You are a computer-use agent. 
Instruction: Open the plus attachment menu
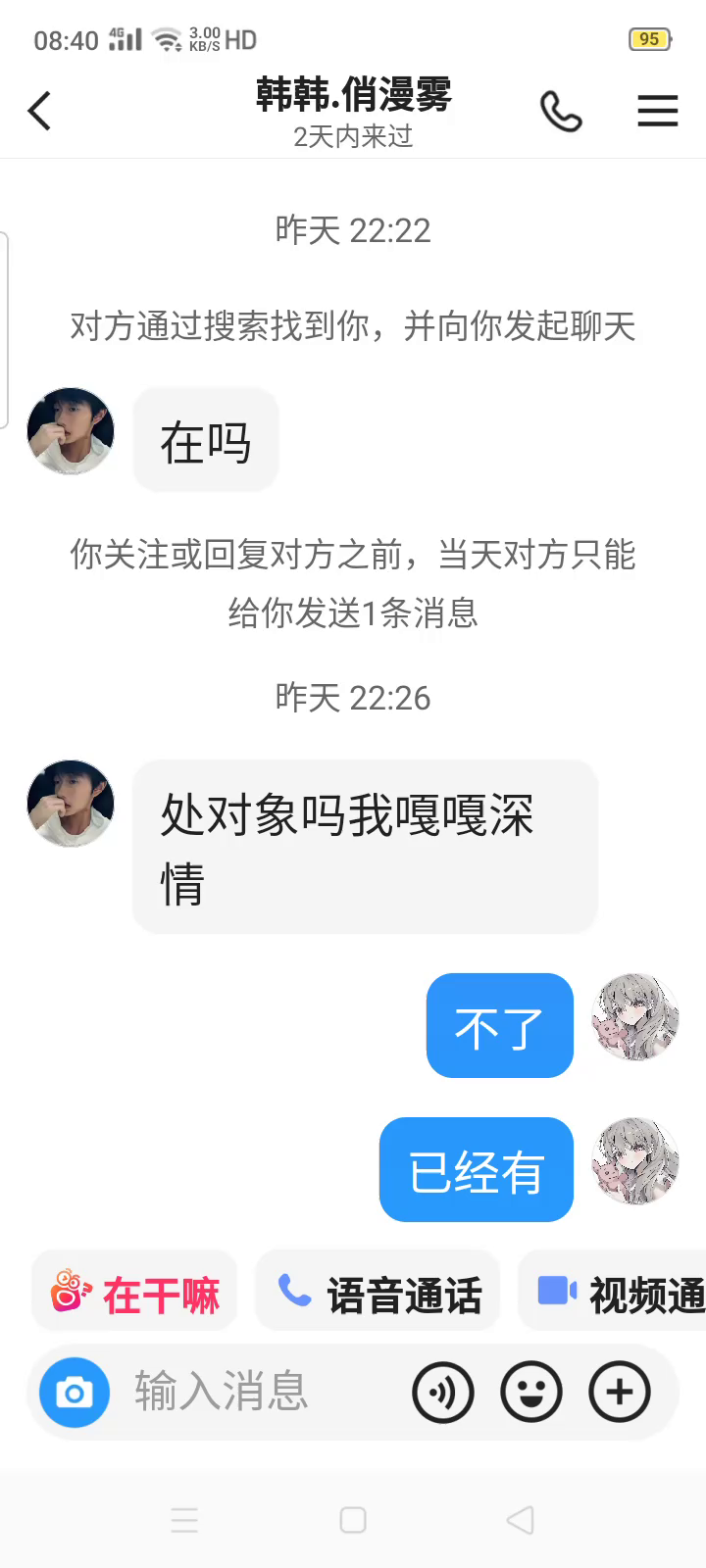tap(620, 1392)
